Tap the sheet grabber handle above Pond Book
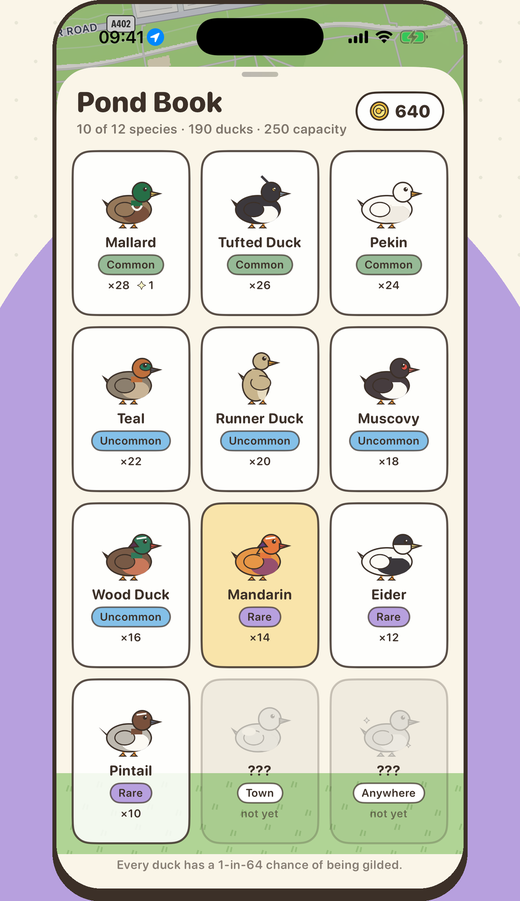This screenshot has height=901, width=520. (260, 74)
